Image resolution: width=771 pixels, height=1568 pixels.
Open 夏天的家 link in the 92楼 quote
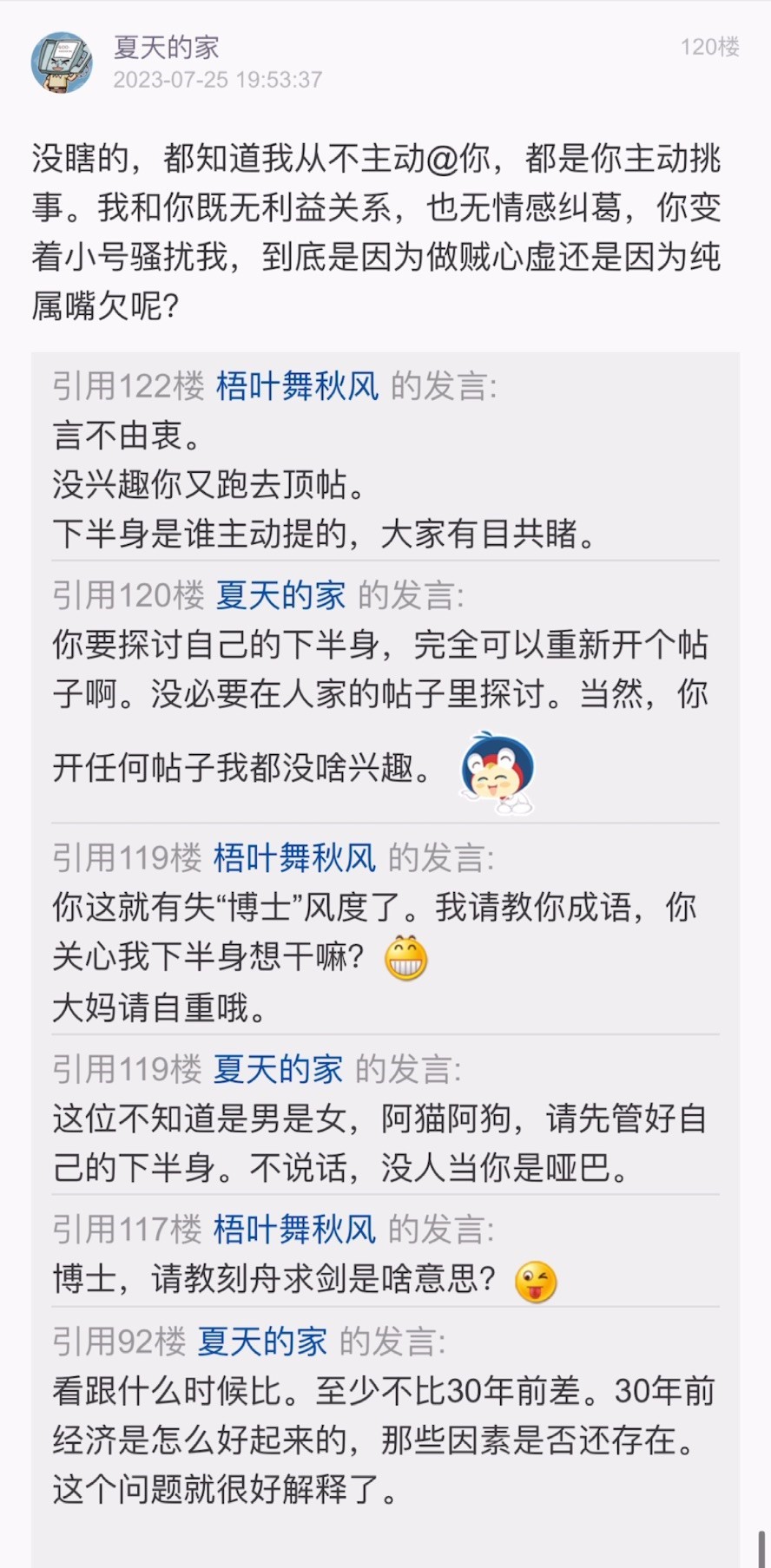tap(262, 1342)
